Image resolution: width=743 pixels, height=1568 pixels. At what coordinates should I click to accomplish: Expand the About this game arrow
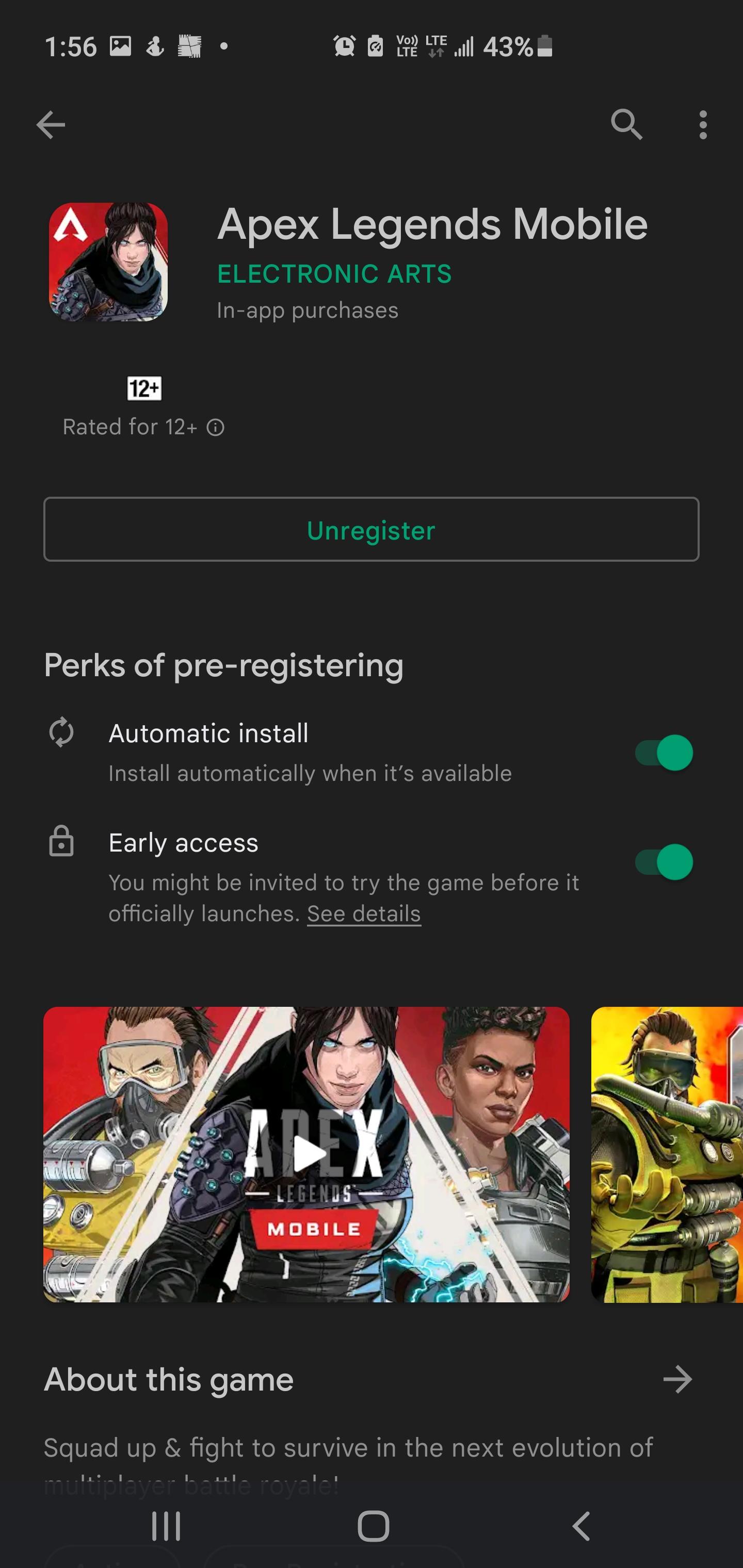[677, 1379]
